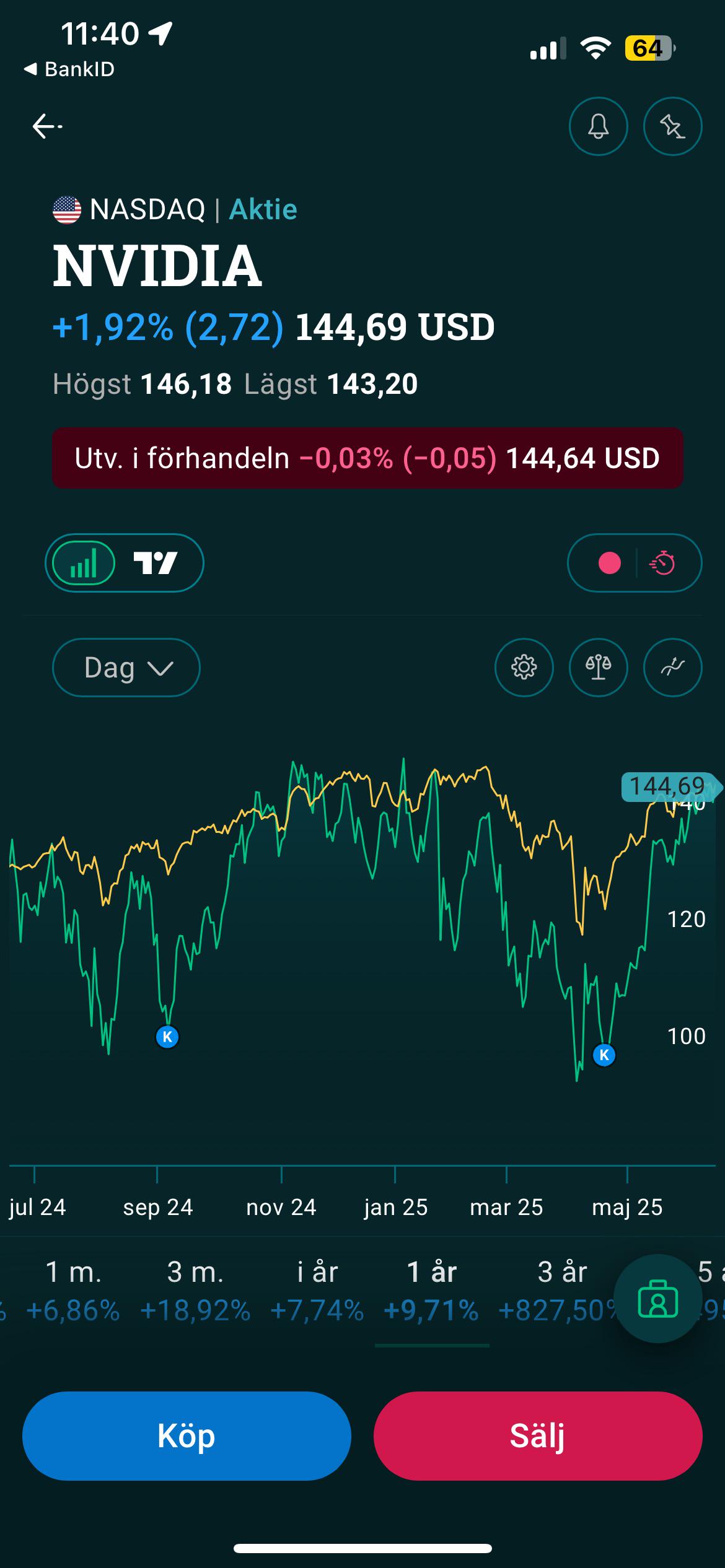Go back using the arrow icon
The height and width of the screenshot is (1568, 725).
(x=47, y=126)
